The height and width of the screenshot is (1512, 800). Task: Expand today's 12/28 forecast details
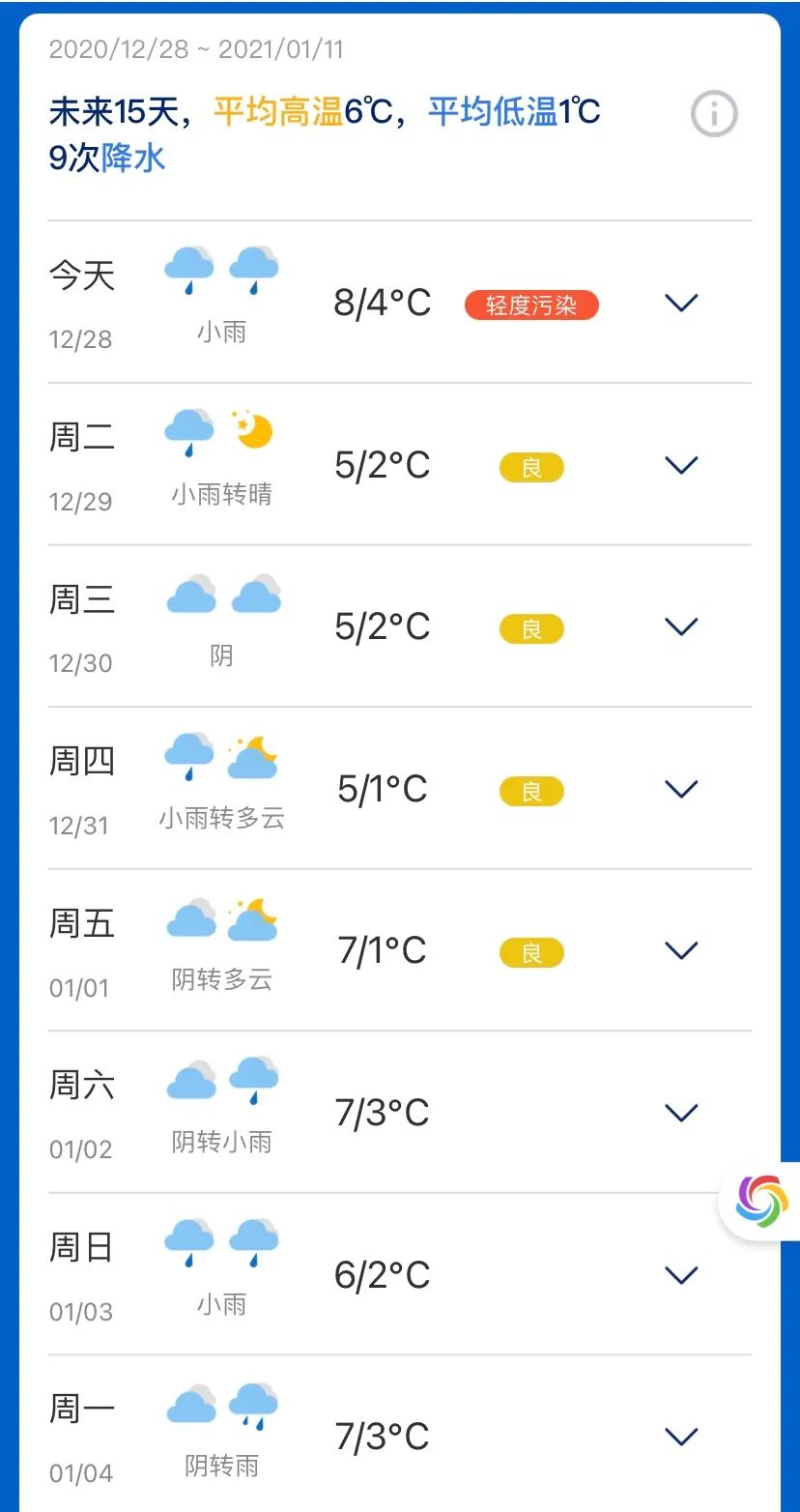pyautogui.click(x=681, y=303)
